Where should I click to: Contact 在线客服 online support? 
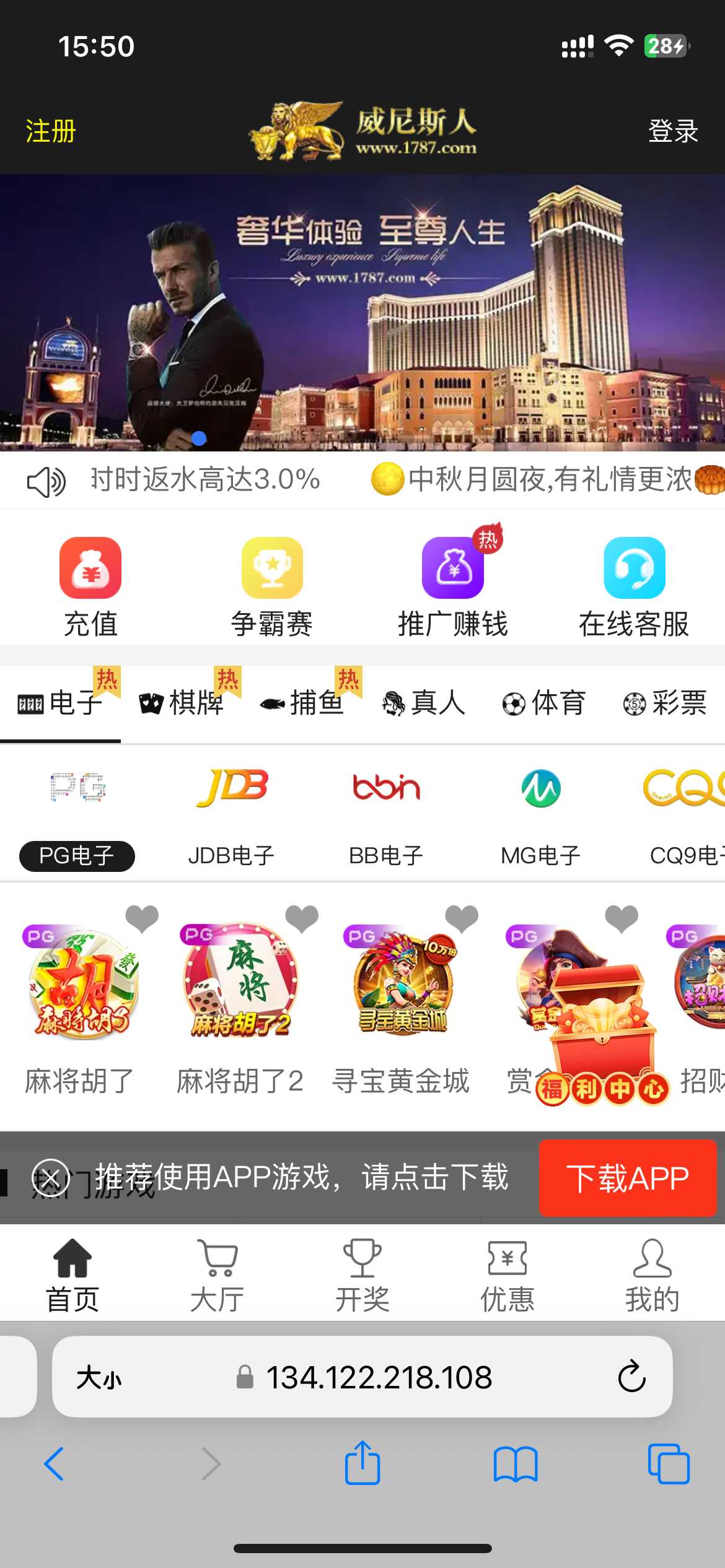click(634, 586)
